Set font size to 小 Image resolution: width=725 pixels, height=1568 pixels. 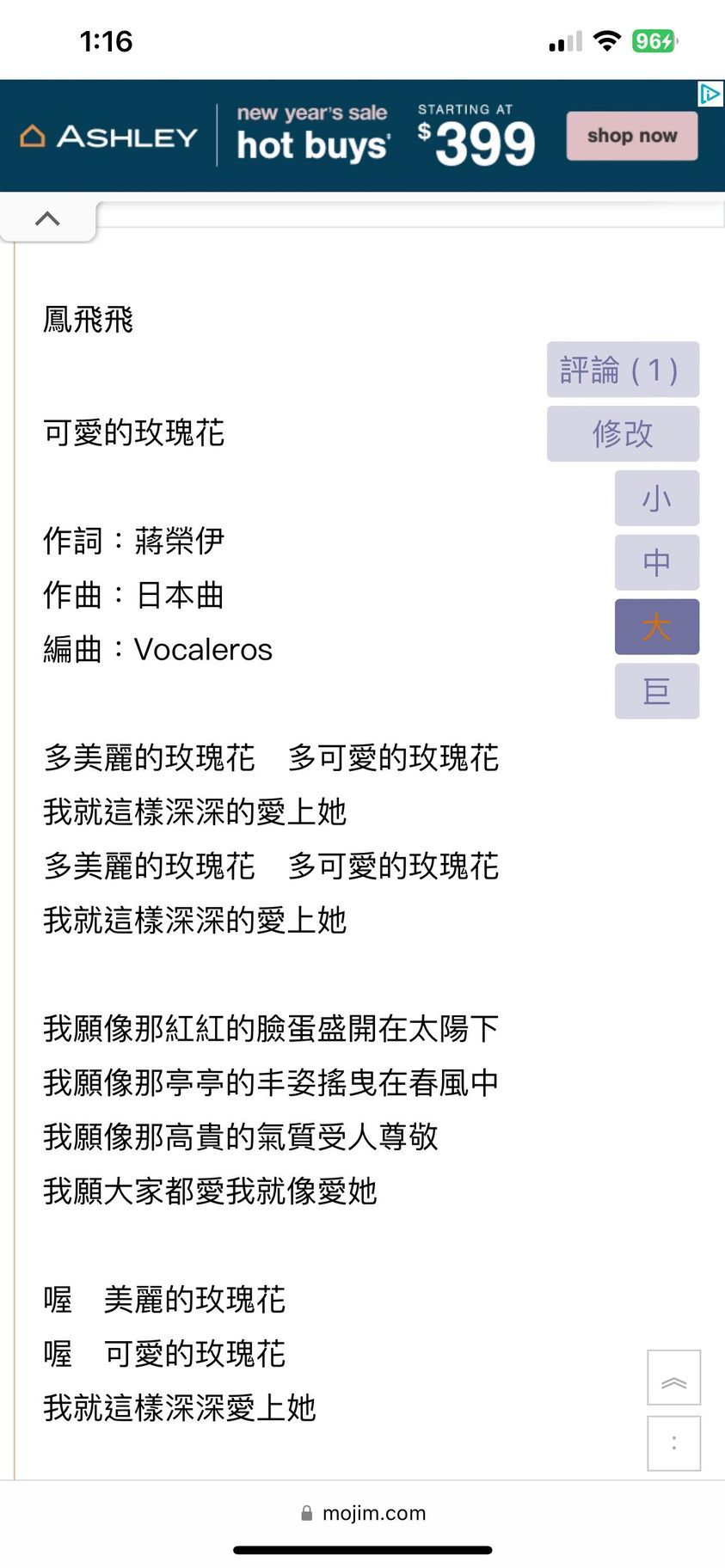coord(656,499)
